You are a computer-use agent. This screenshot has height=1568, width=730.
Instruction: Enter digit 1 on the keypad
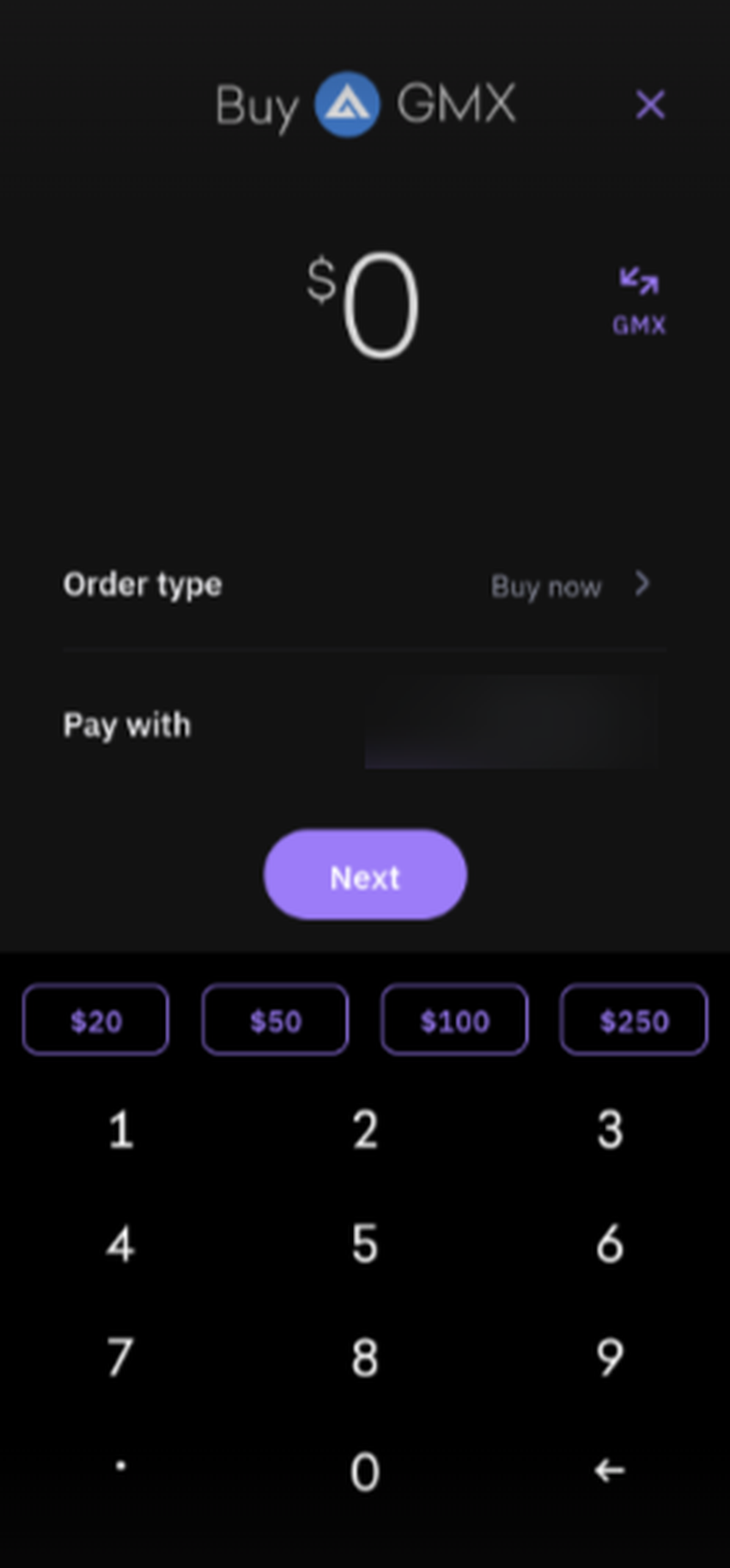(x=121, y=1130)
